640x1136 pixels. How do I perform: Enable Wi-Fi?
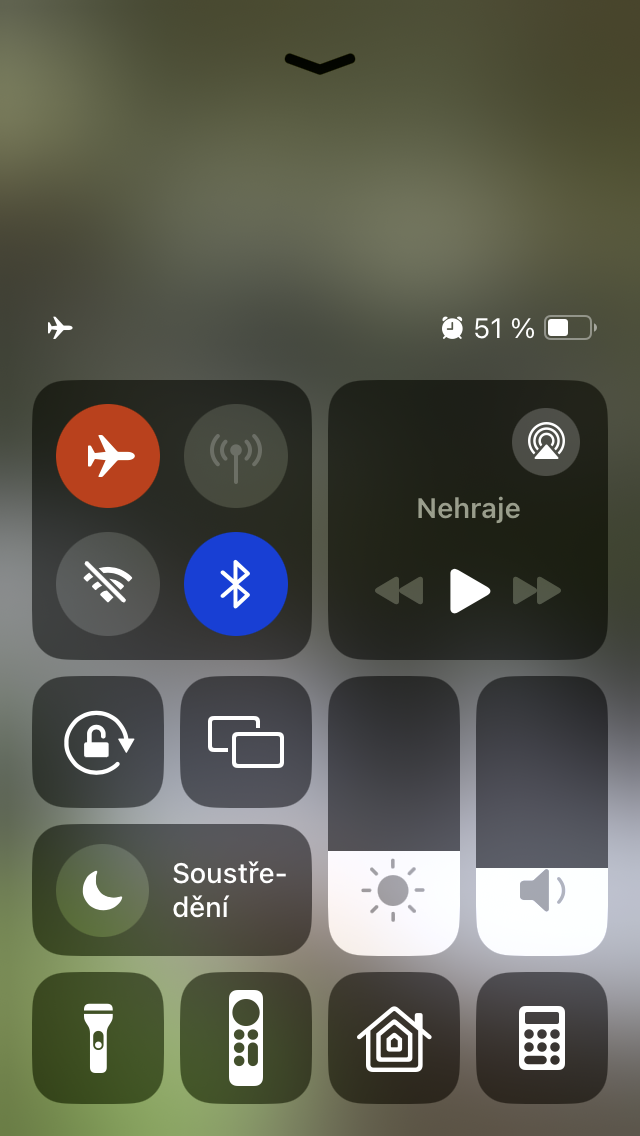[x=108, y=584]
